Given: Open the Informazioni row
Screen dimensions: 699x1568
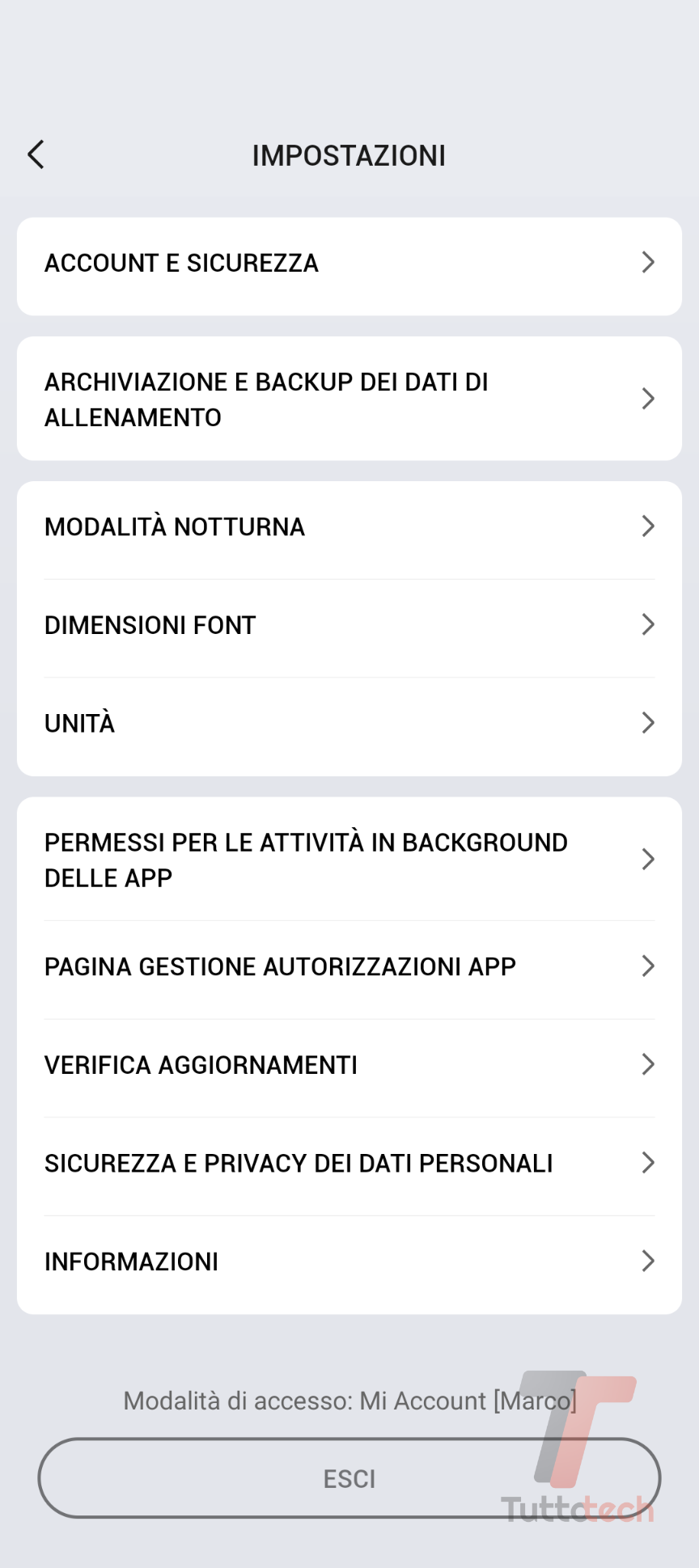Looking at the screenshot, I should click(x=349, y=1262).
